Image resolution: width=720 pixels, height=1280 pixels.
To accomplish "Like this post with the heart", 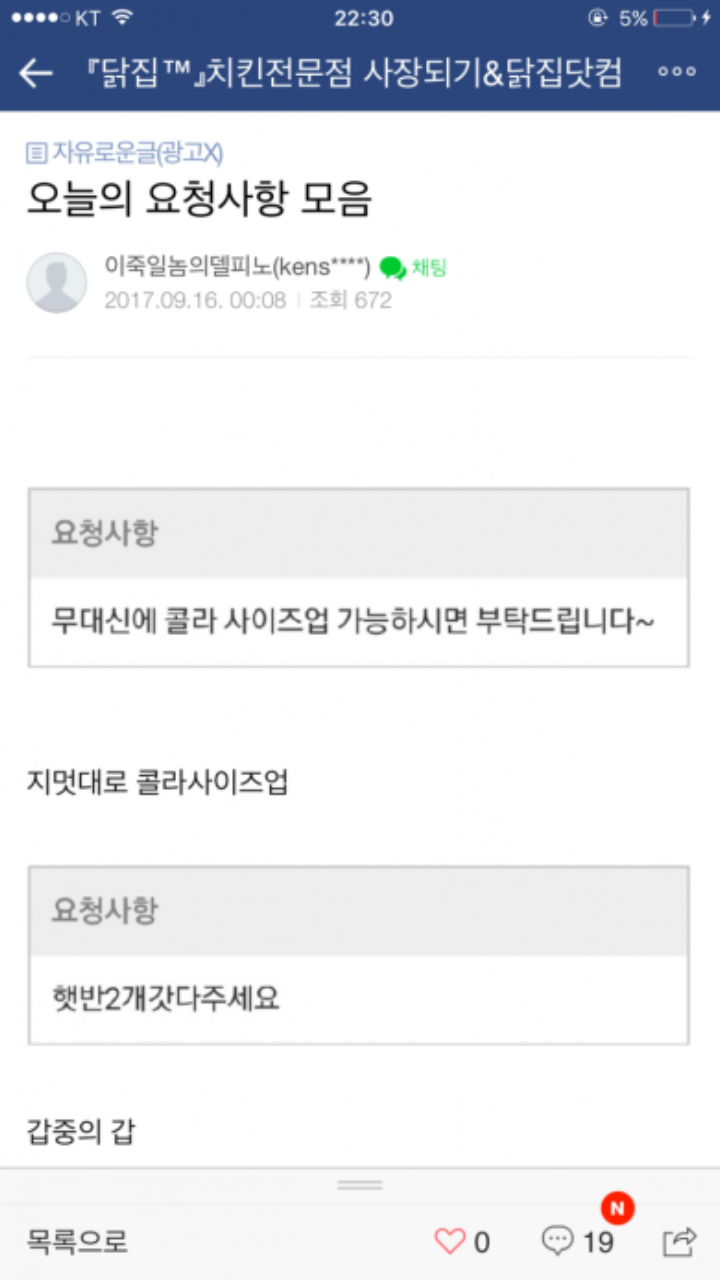I will [463, 1242].
